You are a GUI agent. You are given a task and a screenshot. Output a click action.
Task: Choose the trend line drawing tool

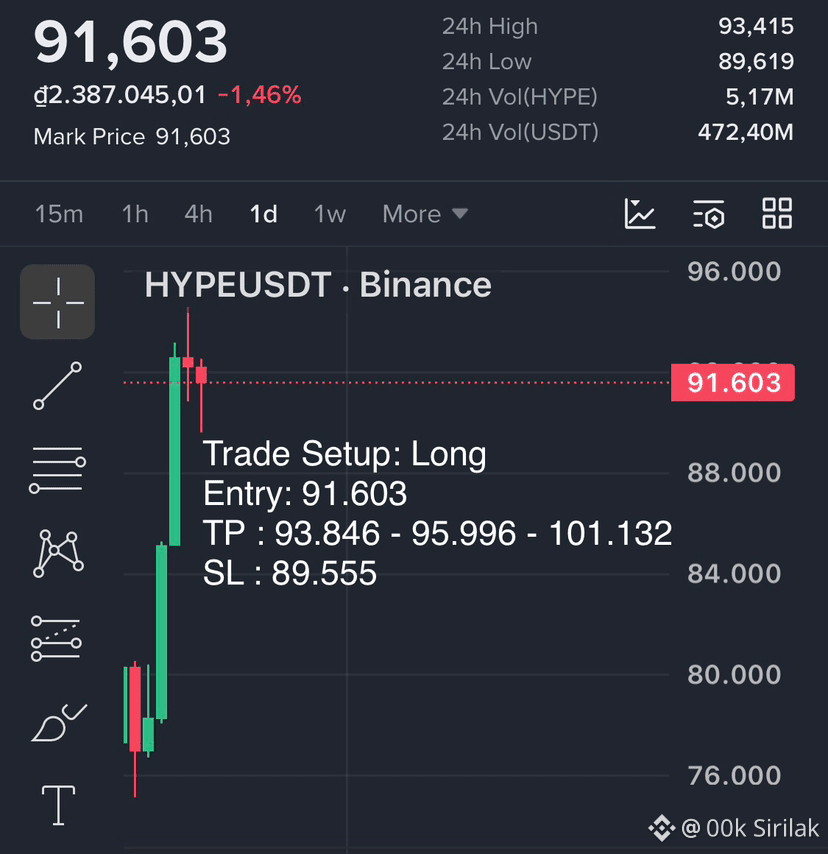point(58,386)
